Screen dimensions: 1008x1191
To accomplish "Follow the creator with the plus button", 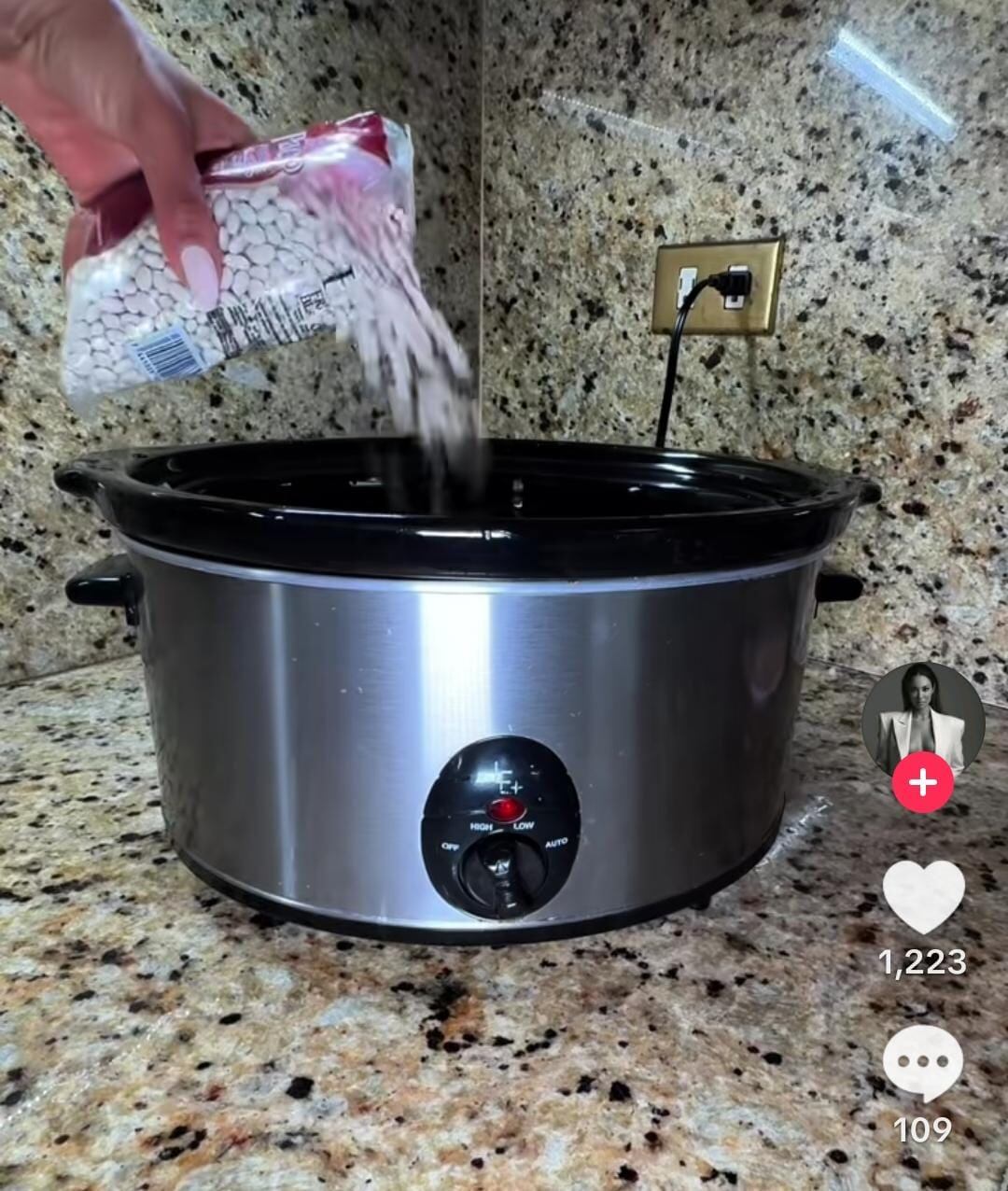I will tap(922, 782).
